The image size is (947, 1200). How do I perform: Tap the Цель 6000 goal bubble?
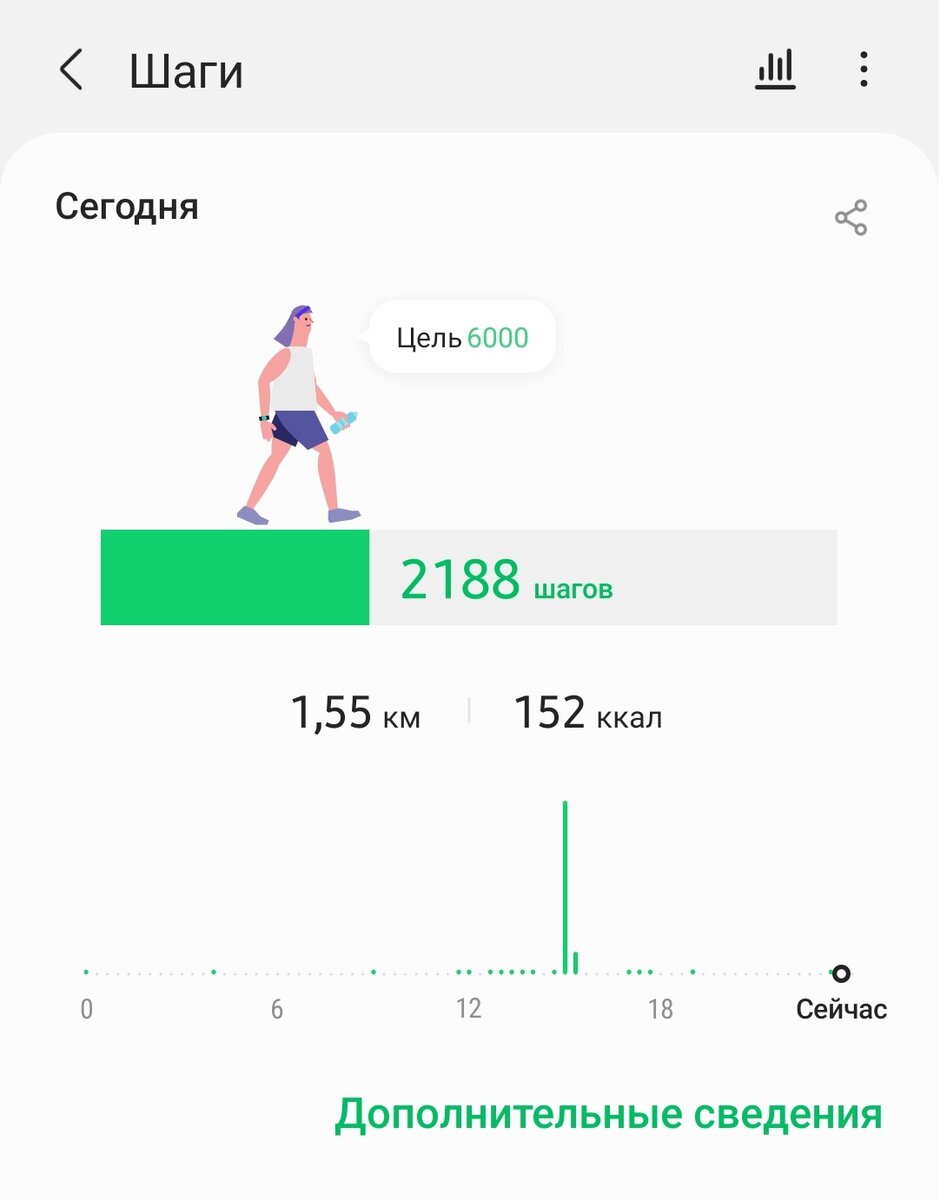coord(462,338)
